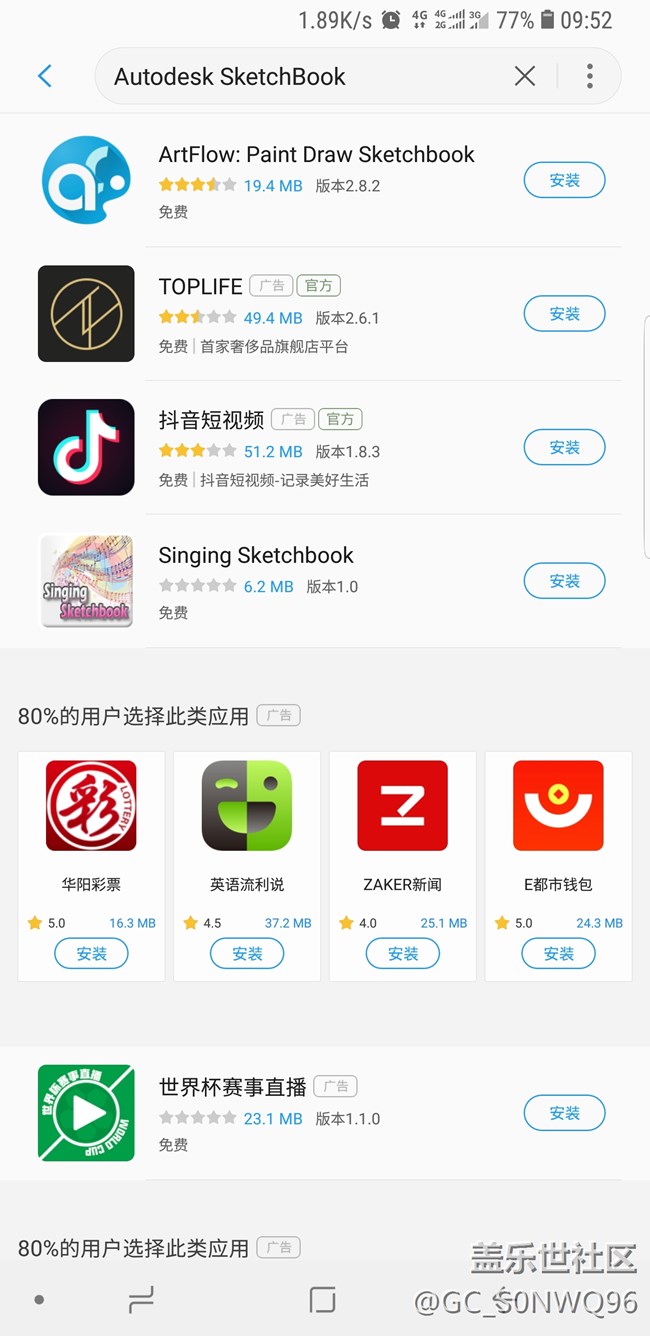Viewport: 650px width, 1336px height.
Task: Tap the Autodesk SketchBook search field
Action: click(x=300, y=76)
